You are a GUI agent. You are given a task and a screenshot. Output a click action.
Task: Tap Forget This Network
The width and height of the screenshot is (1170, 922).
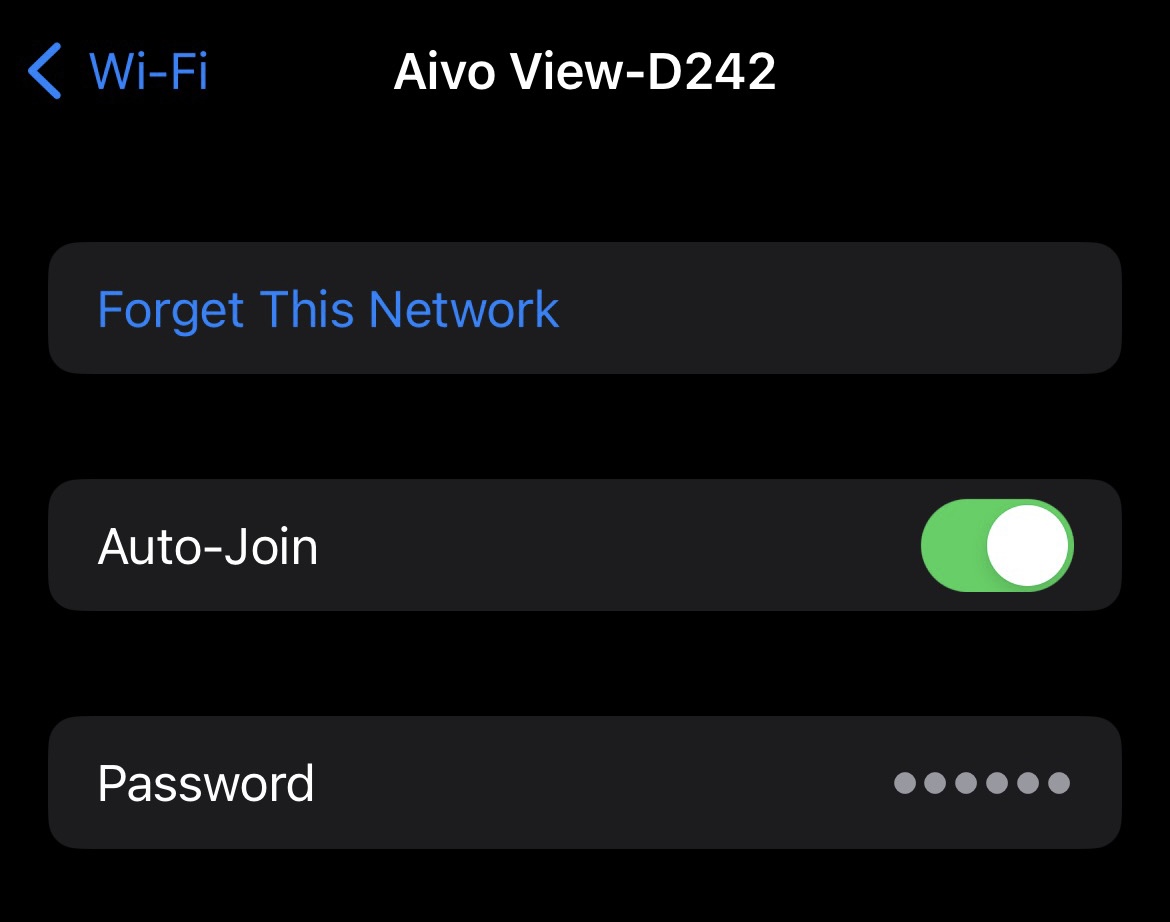coord(328,309)
